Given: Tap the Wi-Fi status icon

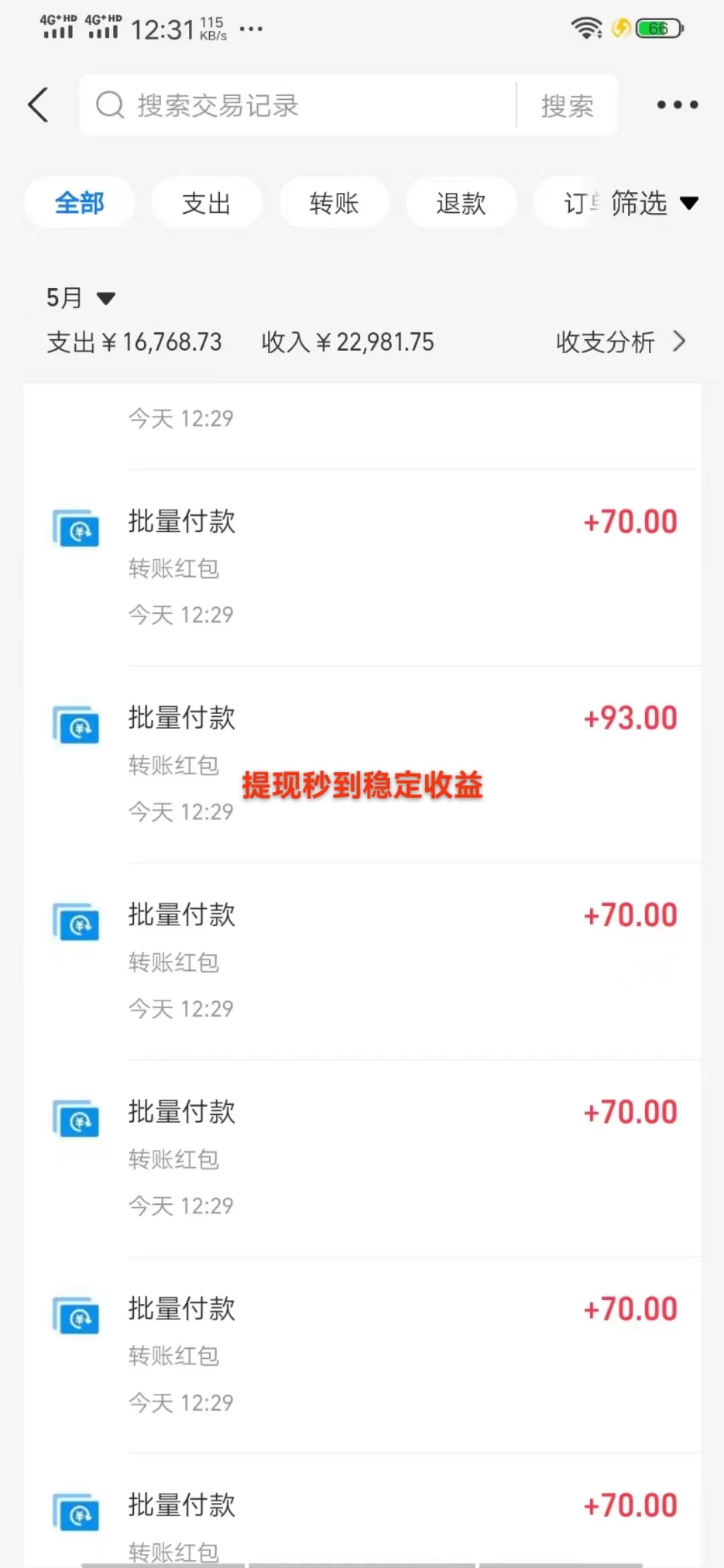Looking at the screenshot, I should (x=585, y=28).
